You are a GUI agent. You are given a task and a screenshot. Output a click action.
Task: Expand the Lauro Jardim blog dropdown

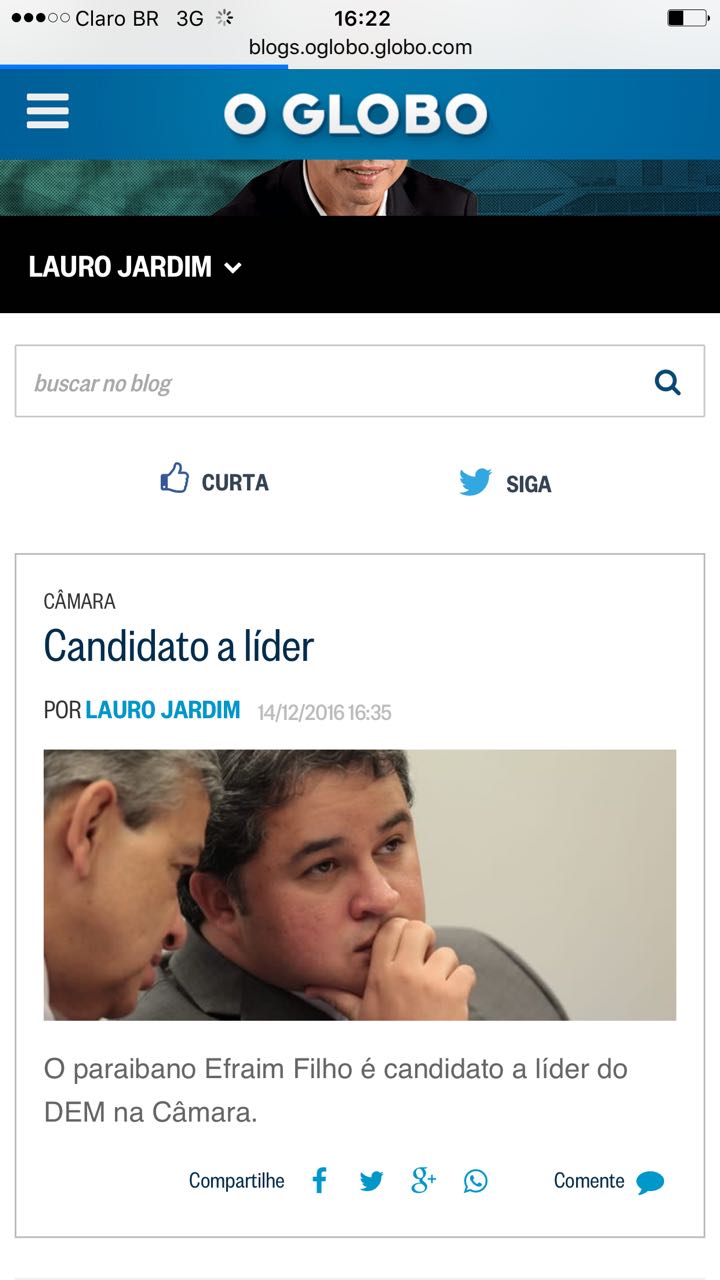click(136, 267)
